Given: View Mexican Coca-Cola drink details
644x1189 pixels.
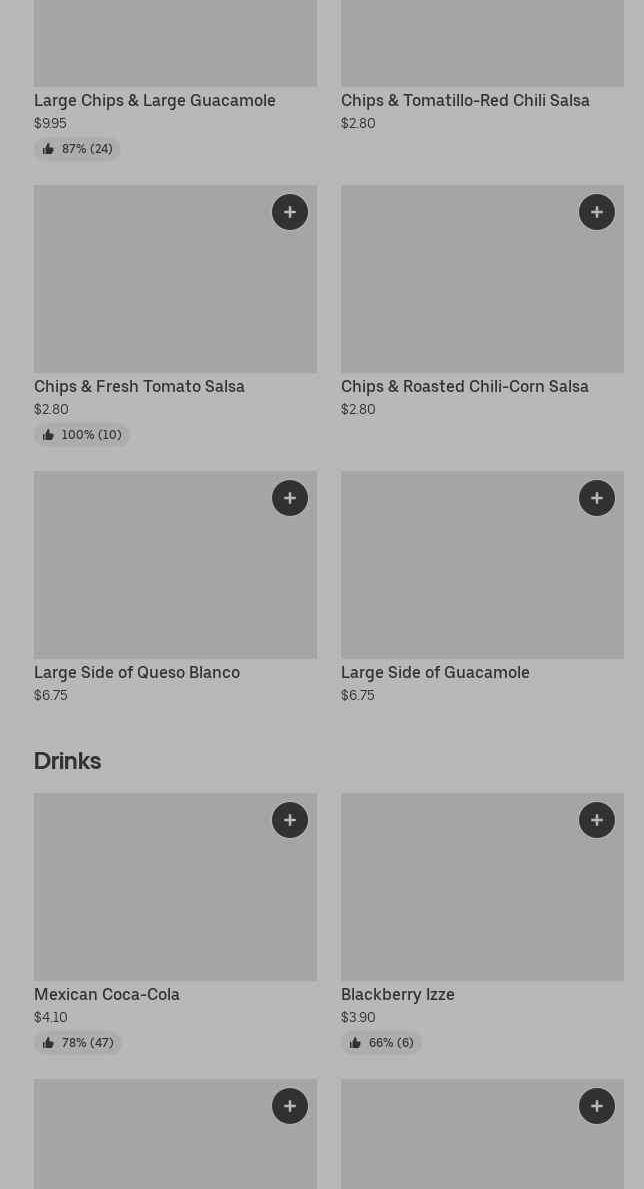Looking at the screenshot, I should click(x=107, y=994).
